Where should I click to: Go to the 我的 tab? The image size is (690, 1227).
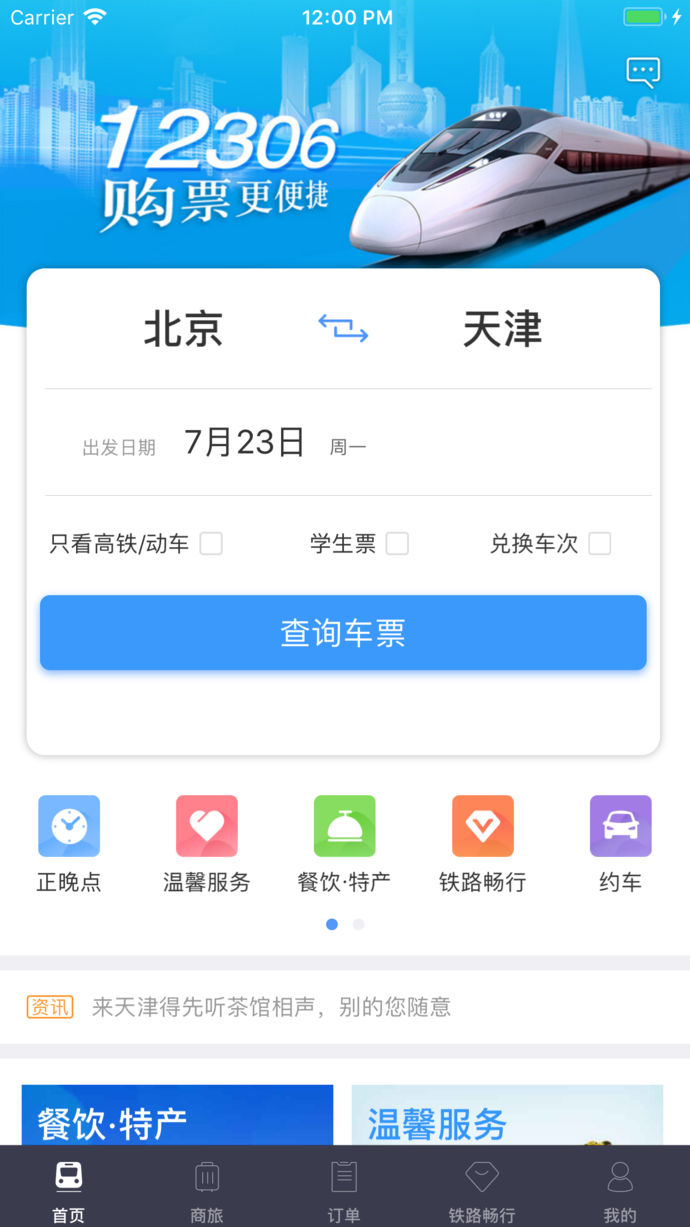(x=620, y=1189)
